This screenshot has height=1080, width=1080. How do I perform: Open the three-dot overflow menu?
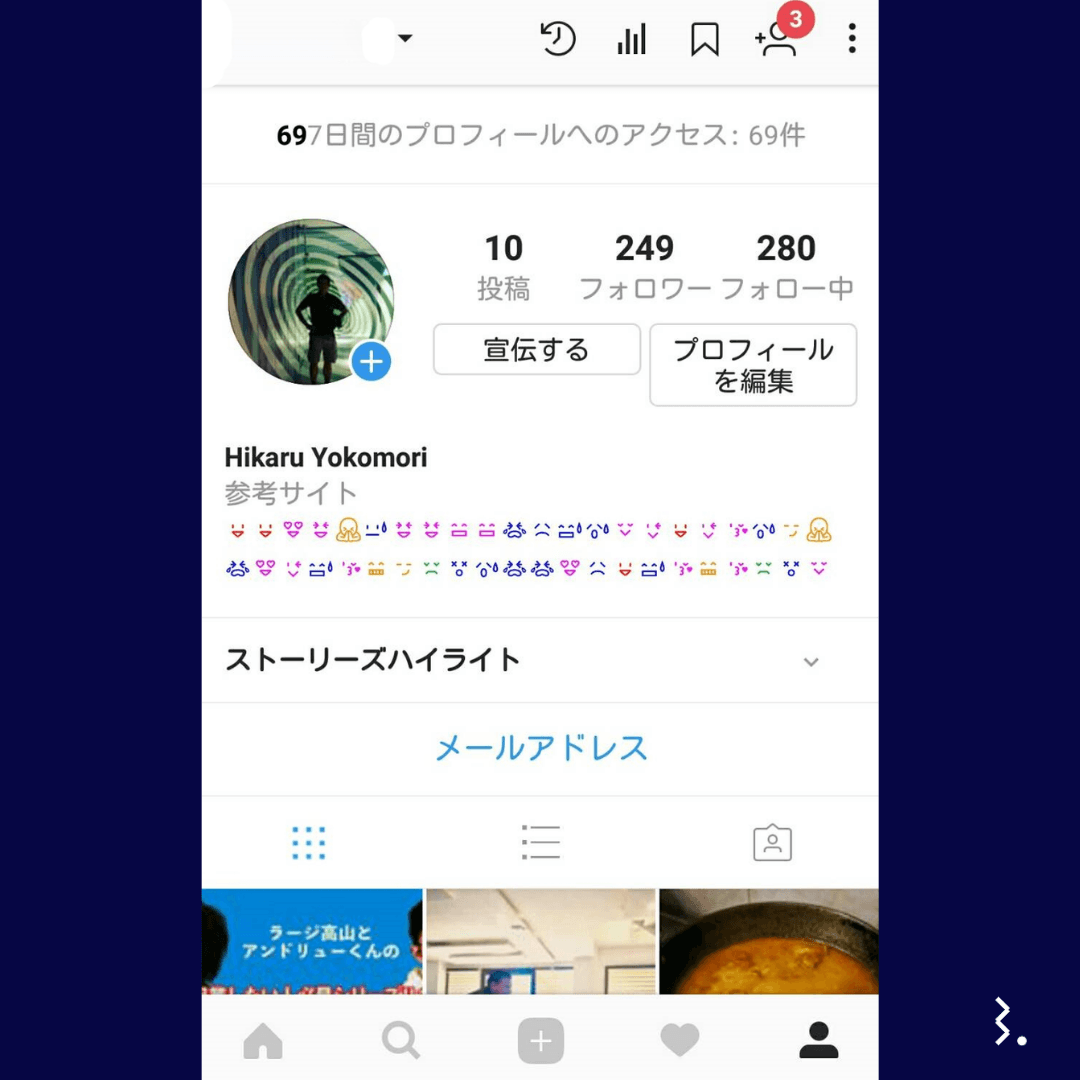852,39
